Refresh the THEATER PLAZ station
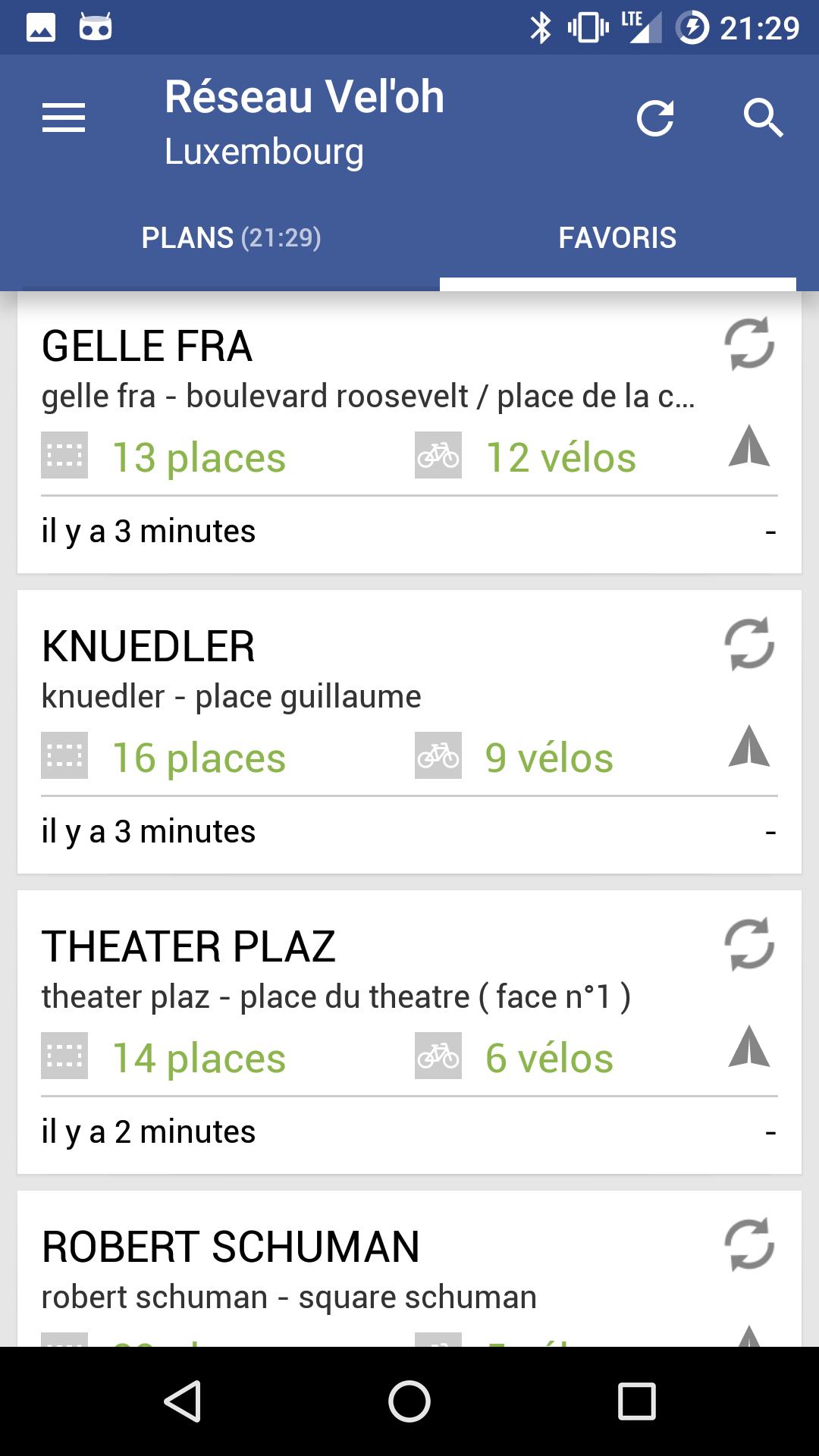The width and height of the screenshot is (819, 1456). tap(749, 944)
